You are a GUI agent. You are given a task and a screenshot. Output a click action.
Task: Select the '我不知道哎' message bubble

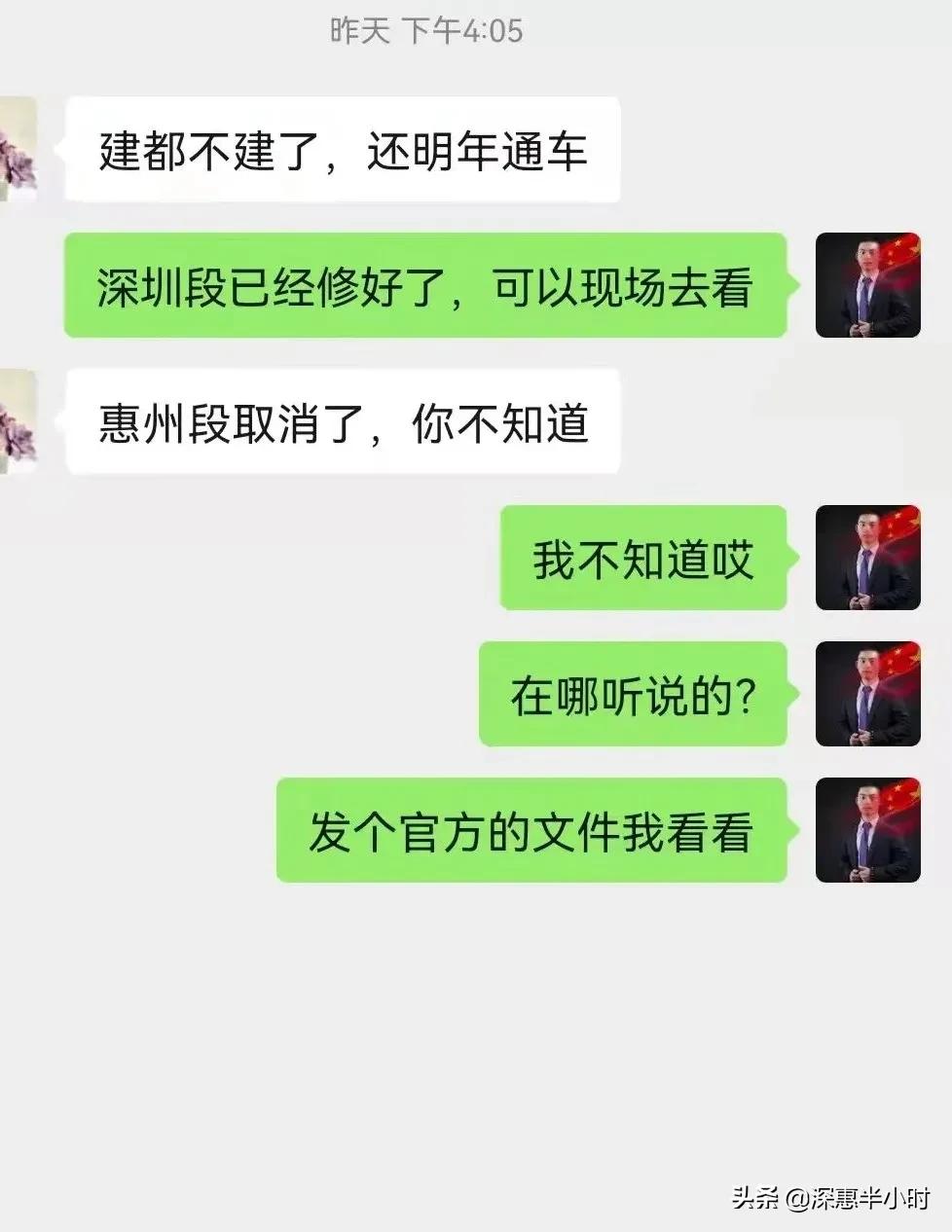[x=644, y=560]
